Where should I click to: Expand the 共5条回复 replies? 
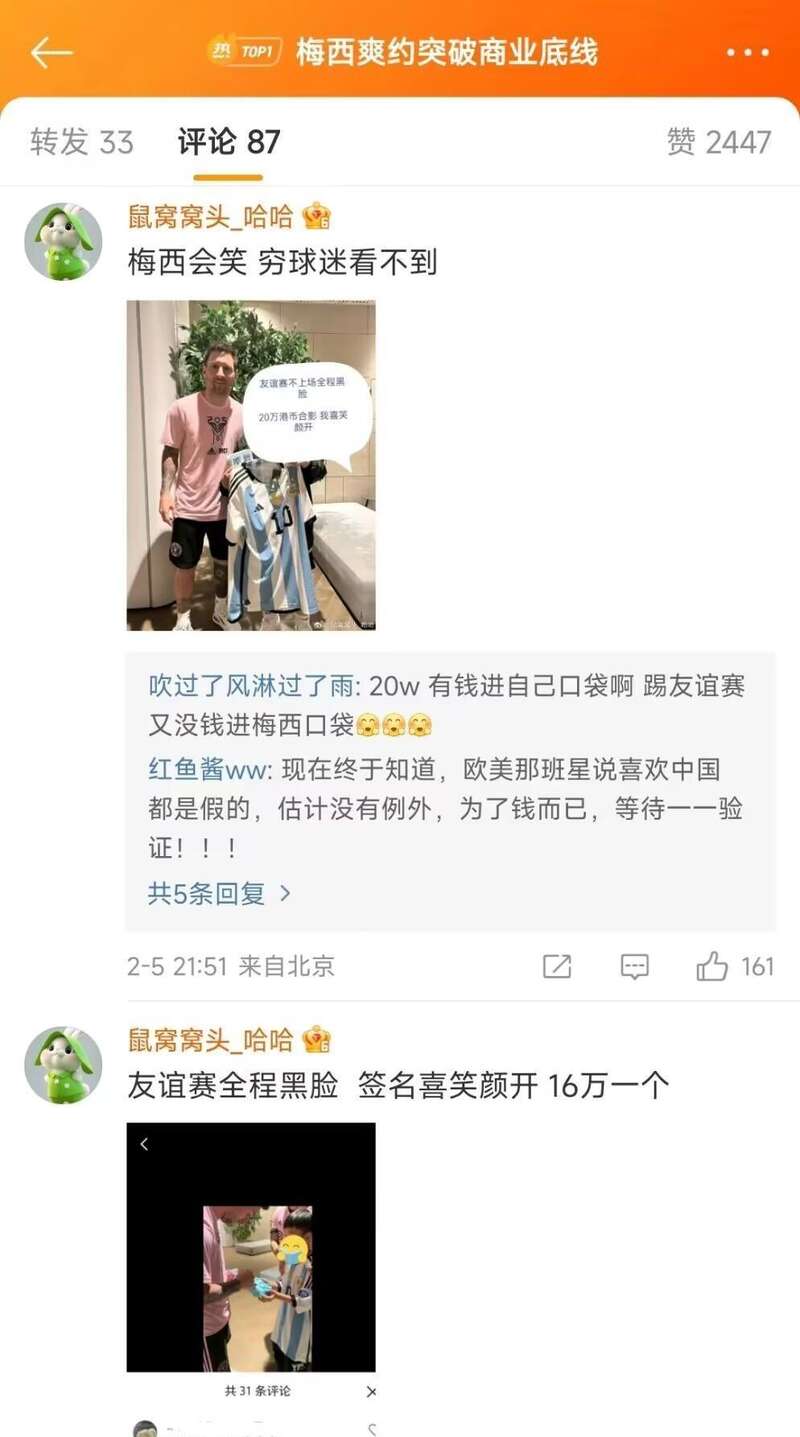[219, 893]
